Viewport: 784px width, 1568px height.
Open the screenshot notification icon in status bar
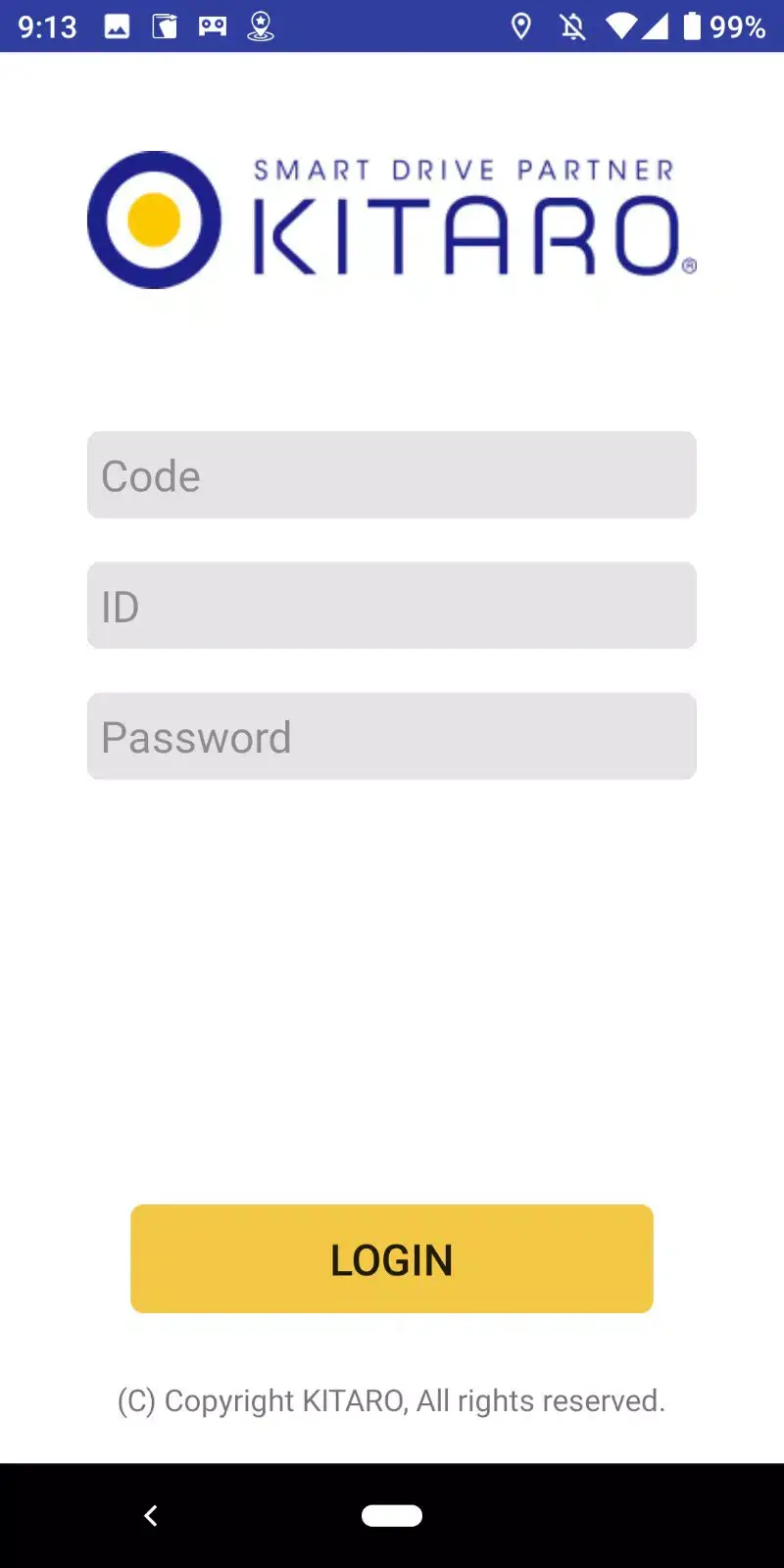117,26
